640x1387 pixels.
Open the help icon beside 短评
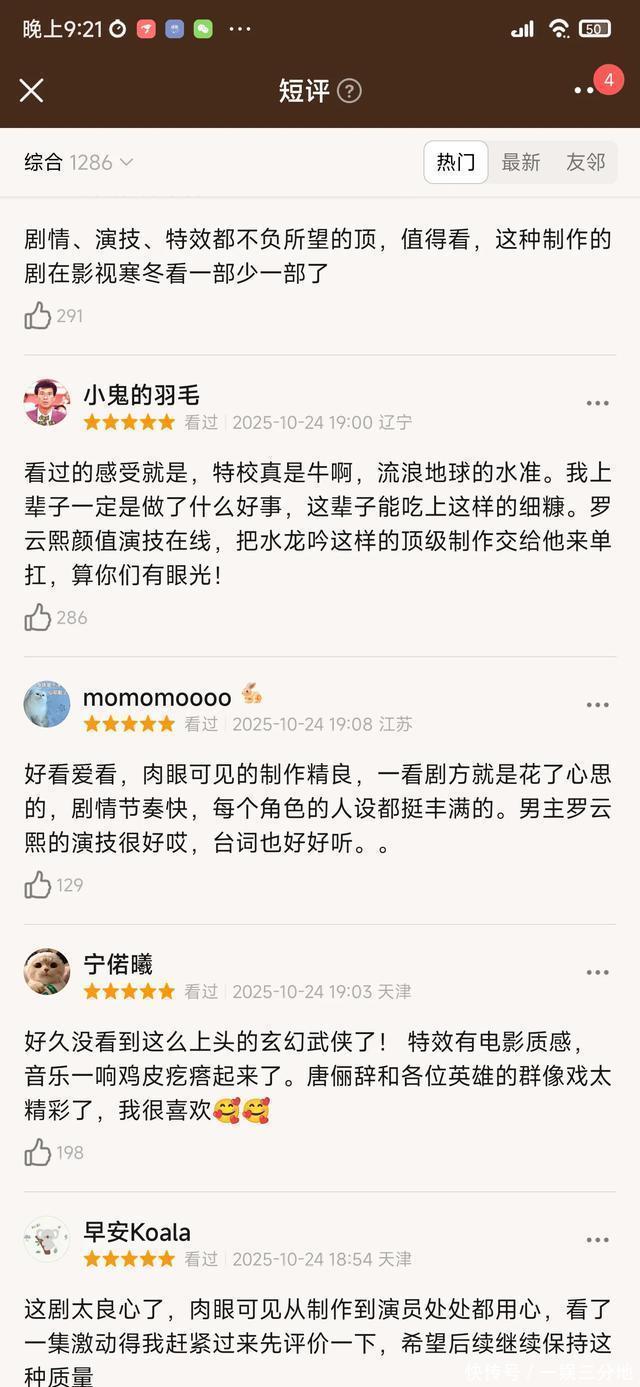point(349,91)
